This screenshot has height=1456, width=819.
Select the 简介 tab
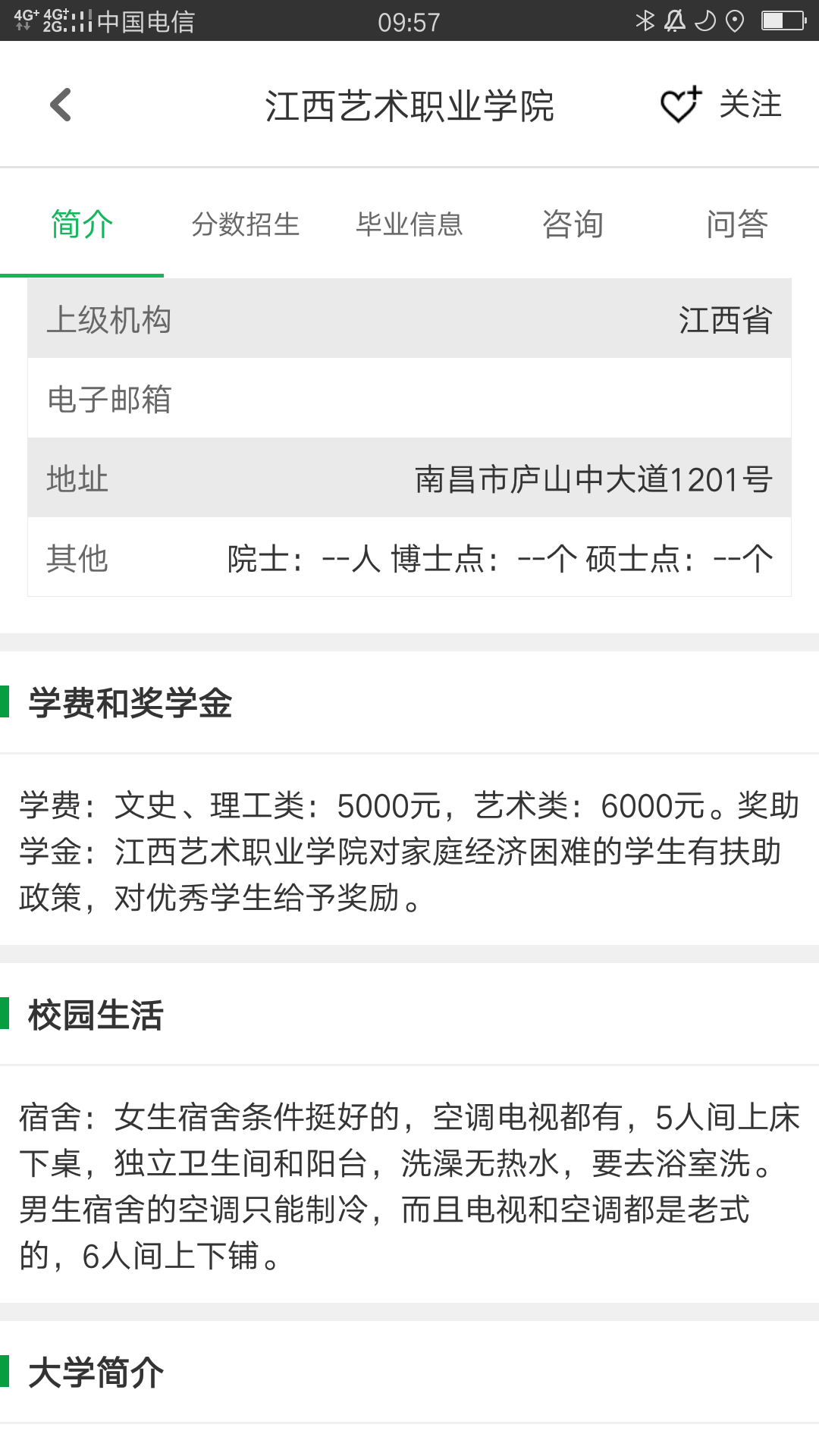point(82,224)
